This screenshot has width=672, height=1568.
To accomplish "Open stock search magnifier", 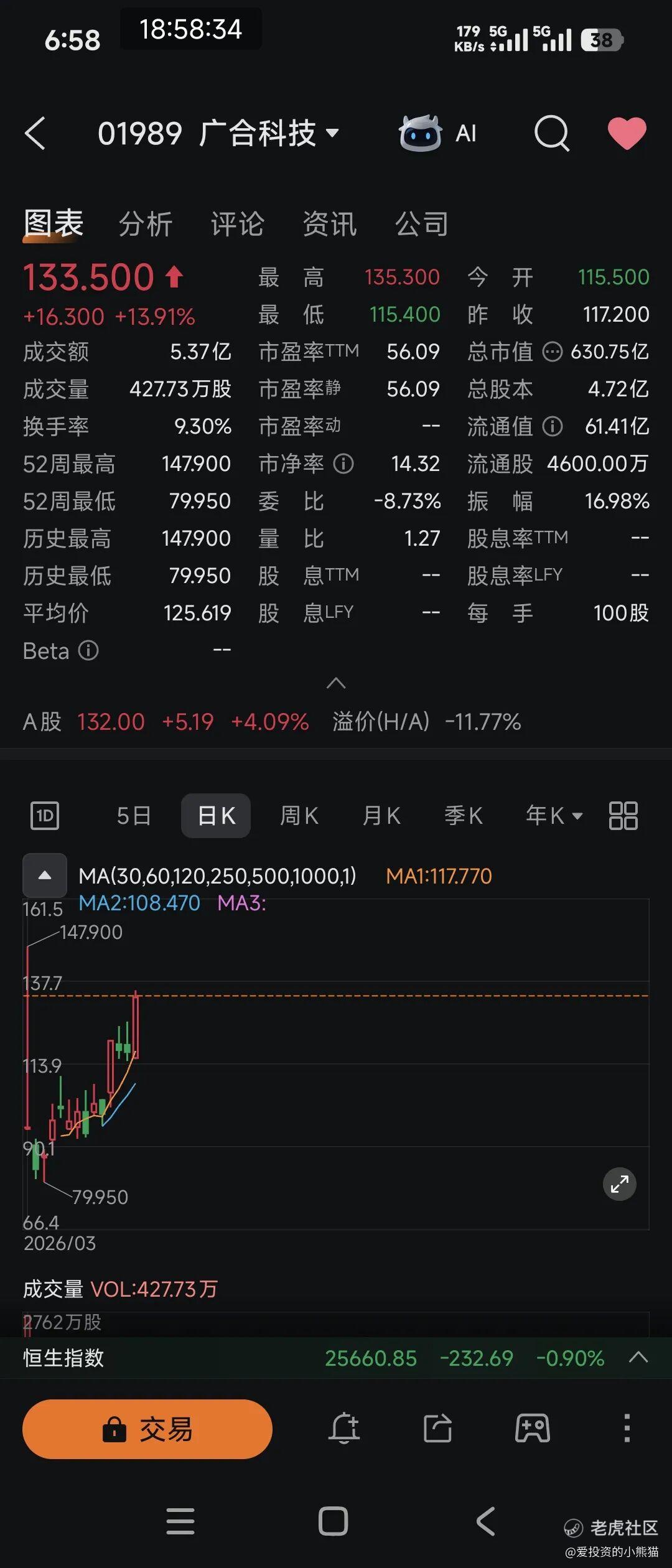I will (551, 133).
